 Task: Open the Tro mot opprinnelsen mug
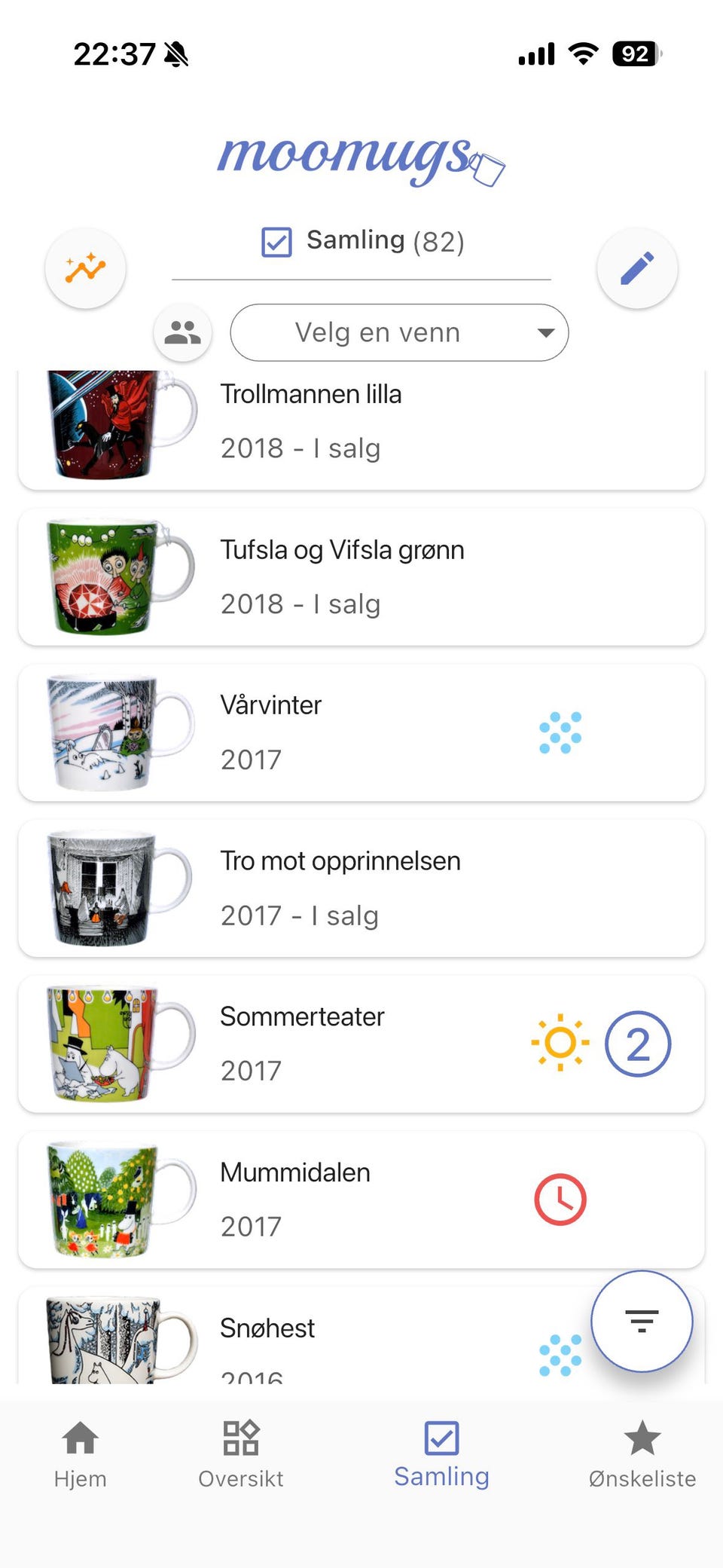pos(361,888)
